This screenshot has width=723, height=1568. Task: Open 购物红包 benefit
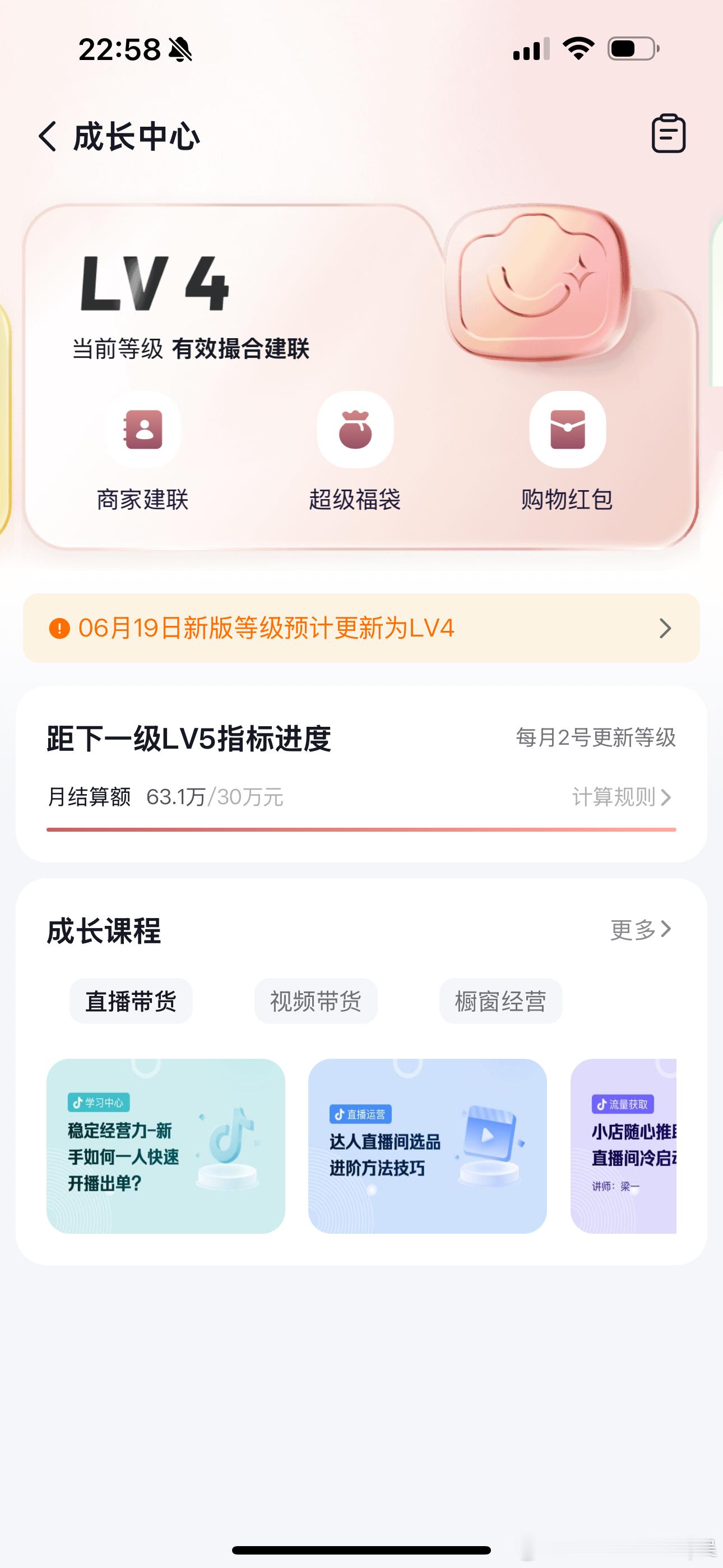point(567,451)
